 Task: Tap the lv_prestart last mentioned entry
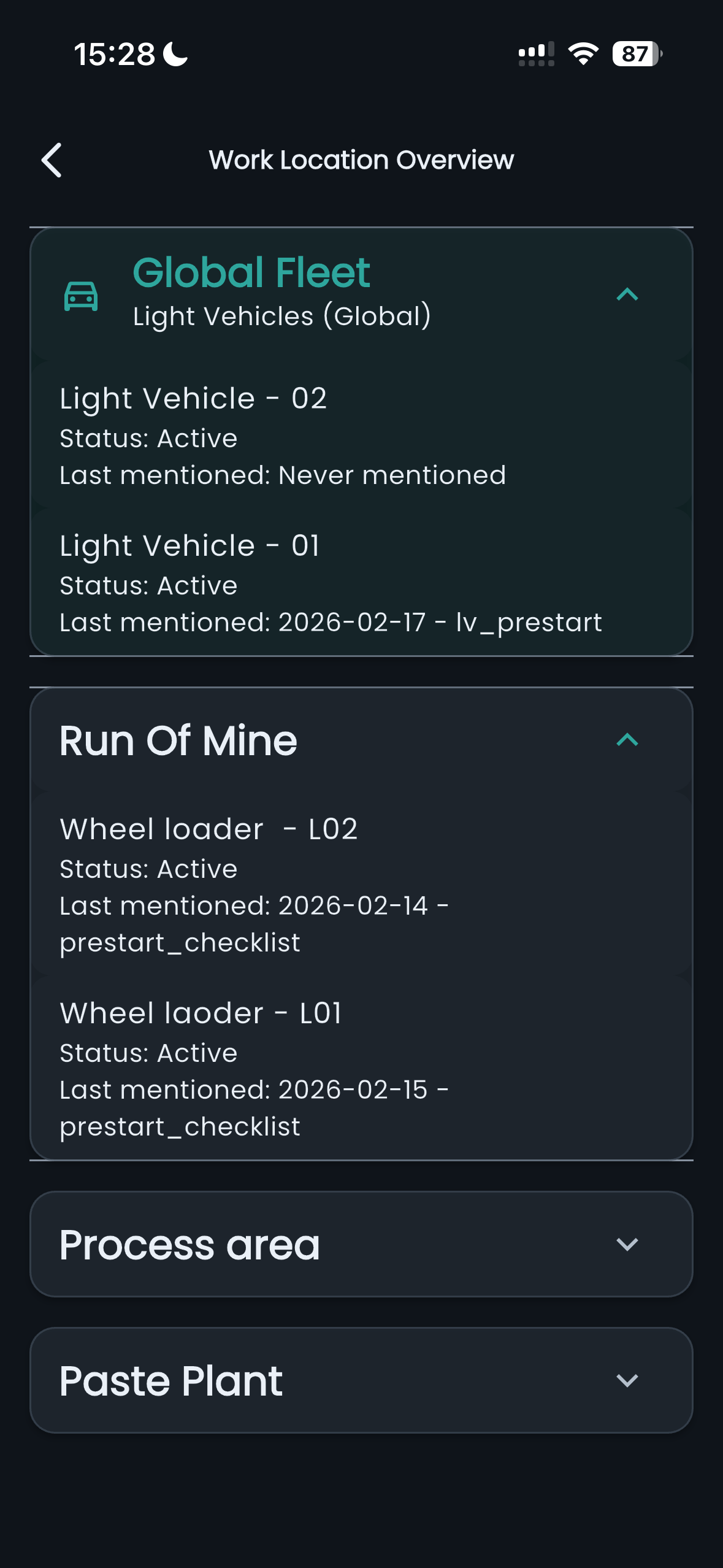(331, 622)
